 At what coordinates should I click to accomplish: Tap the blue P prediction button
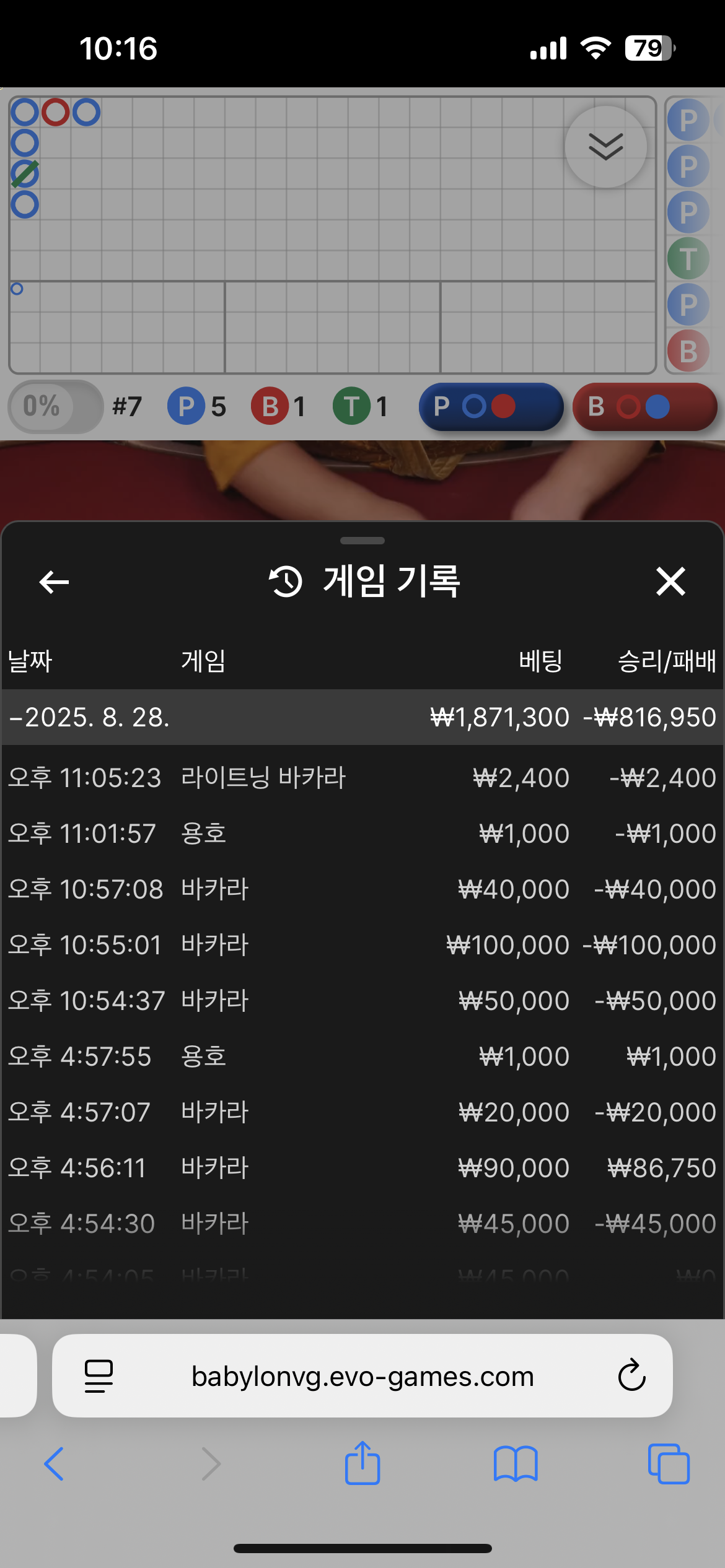(491, 407)
